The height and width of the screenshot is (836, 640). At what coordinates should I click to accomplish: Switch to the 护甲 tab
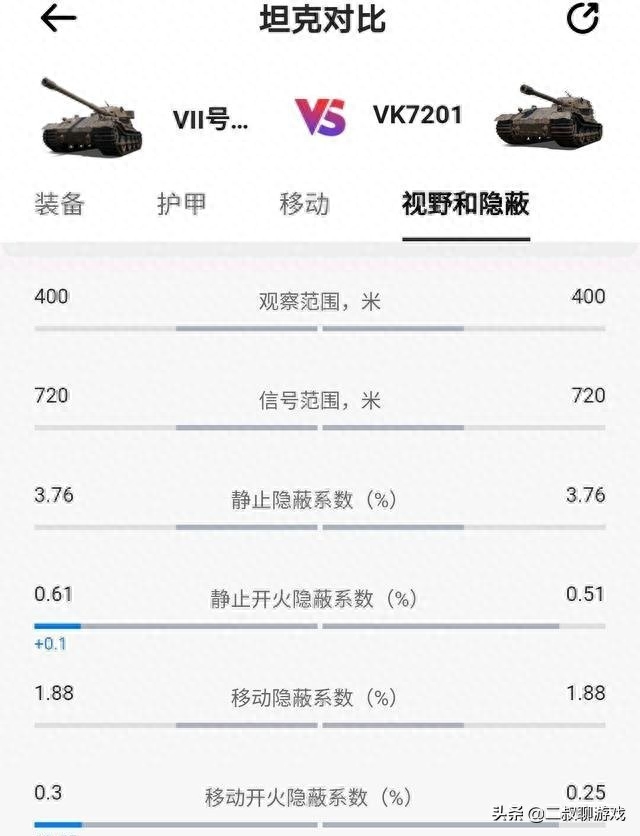pyautogui.click(x=182, y=205)
